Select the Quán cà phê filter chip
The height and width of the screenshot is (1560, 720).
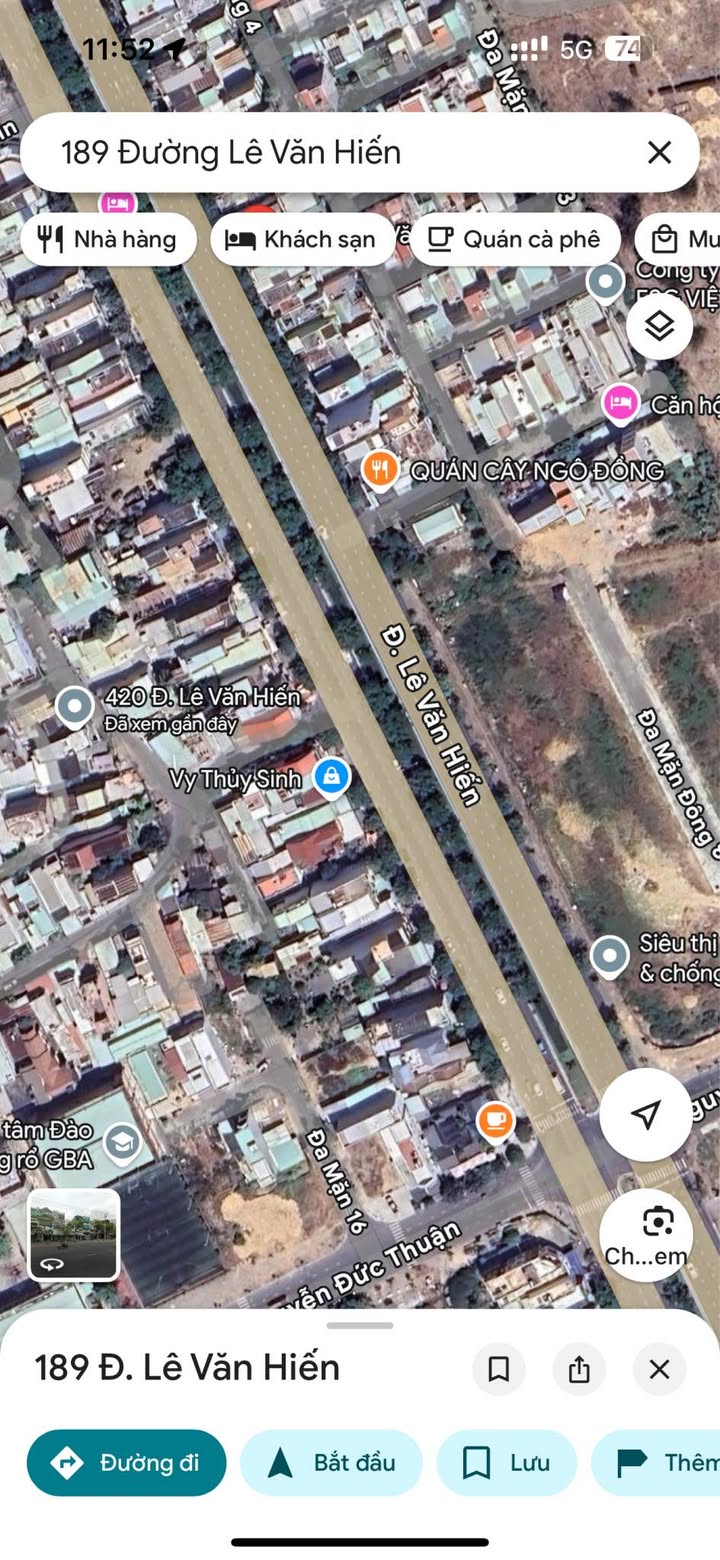(514, 239)
